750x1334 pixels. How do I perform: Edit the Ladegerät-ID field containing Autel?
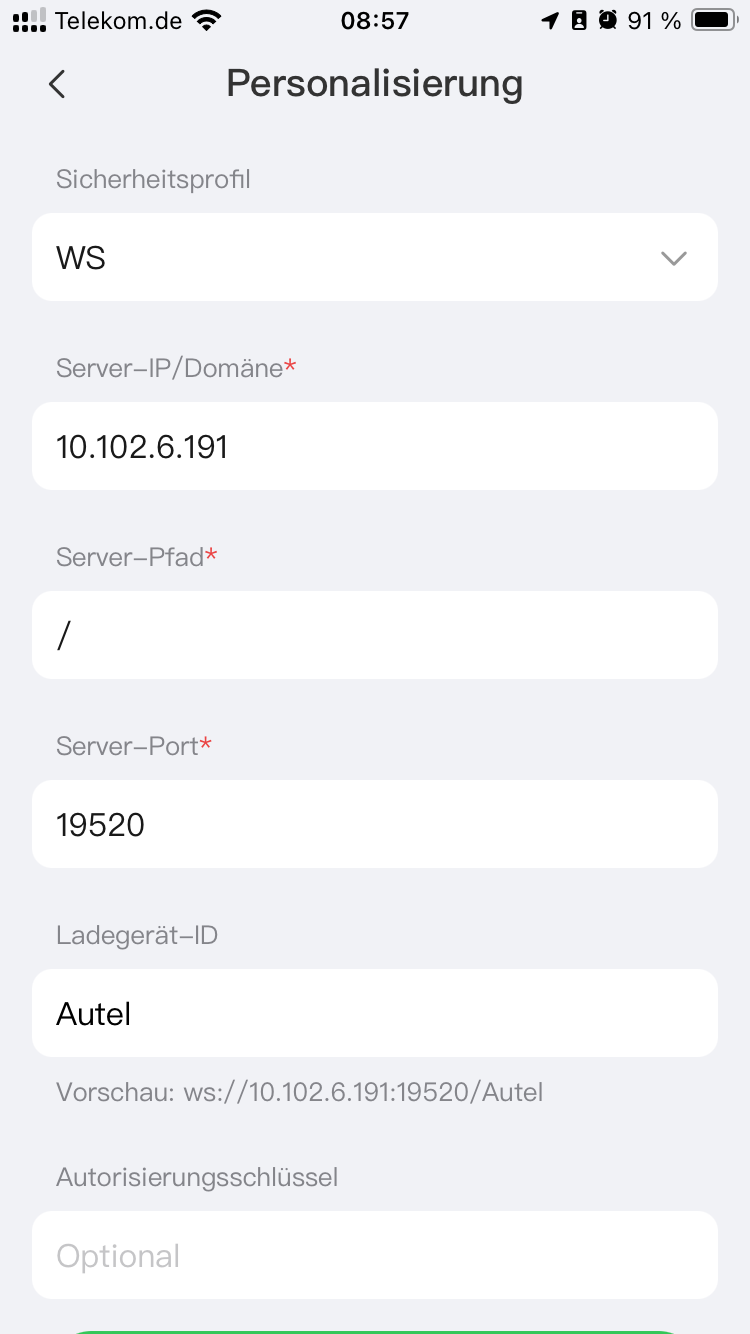click(x=375, y=1013)
